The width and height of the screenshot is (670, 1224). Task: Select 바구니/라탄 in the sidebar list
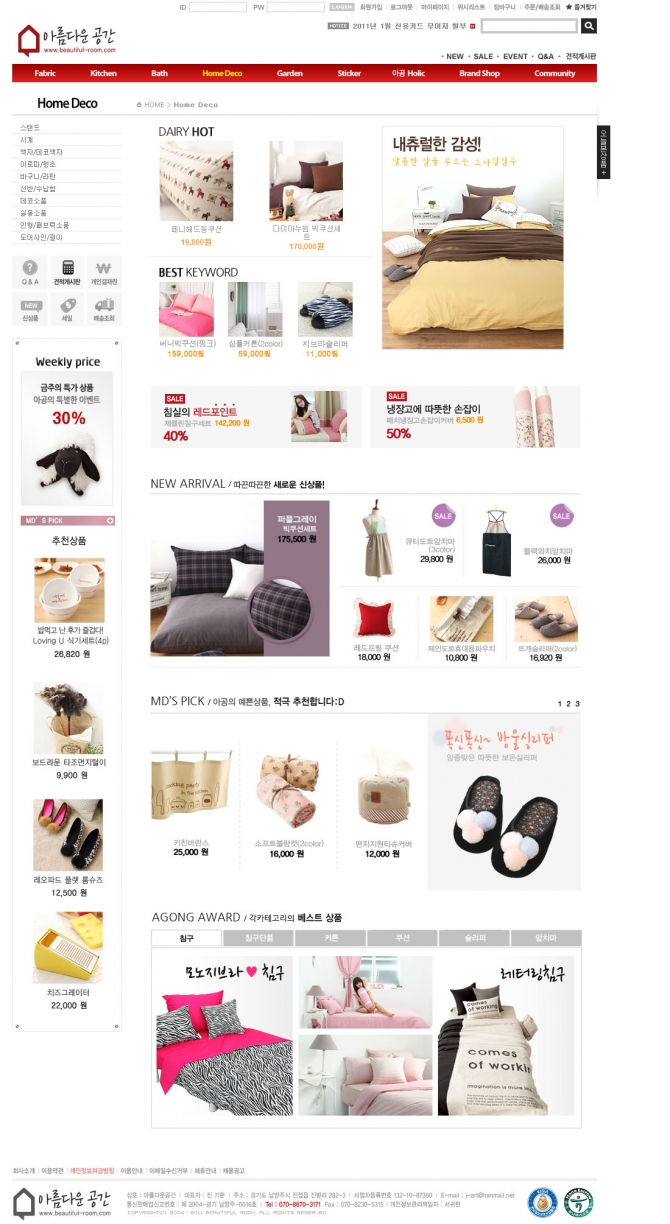(36, 176)
